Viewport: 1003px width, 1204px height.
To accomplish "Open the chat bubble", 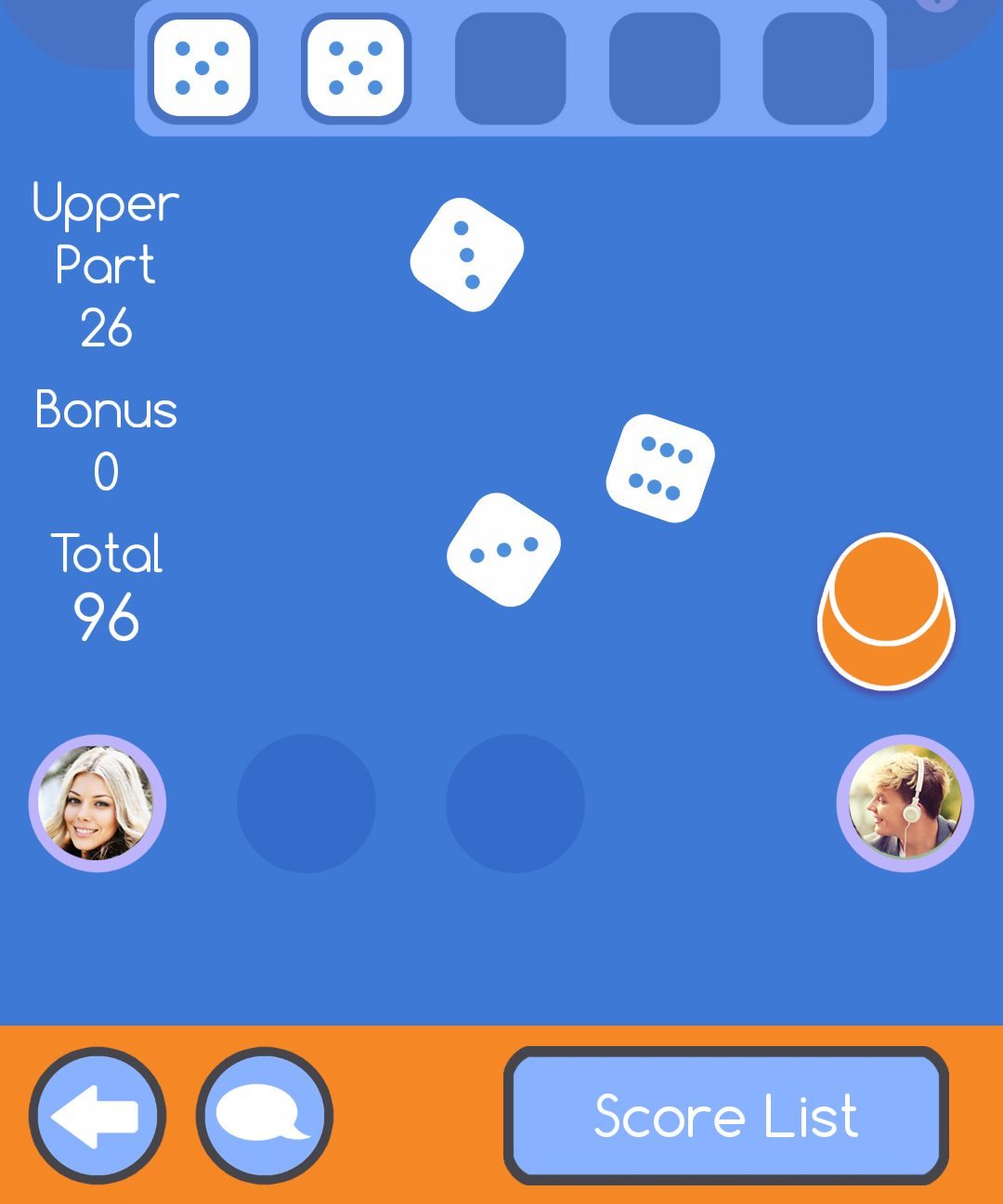I will coord(265,1116).
